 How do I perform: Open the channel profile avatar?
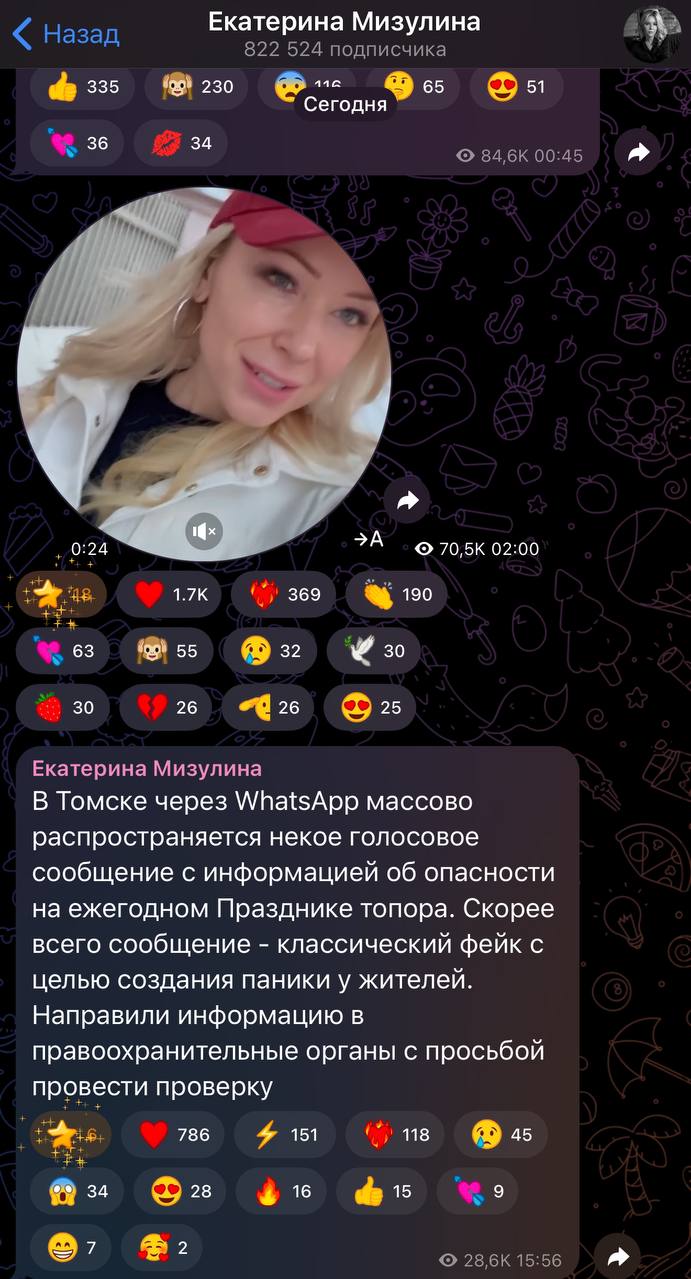pyautogui.click(x=652, y=34)
